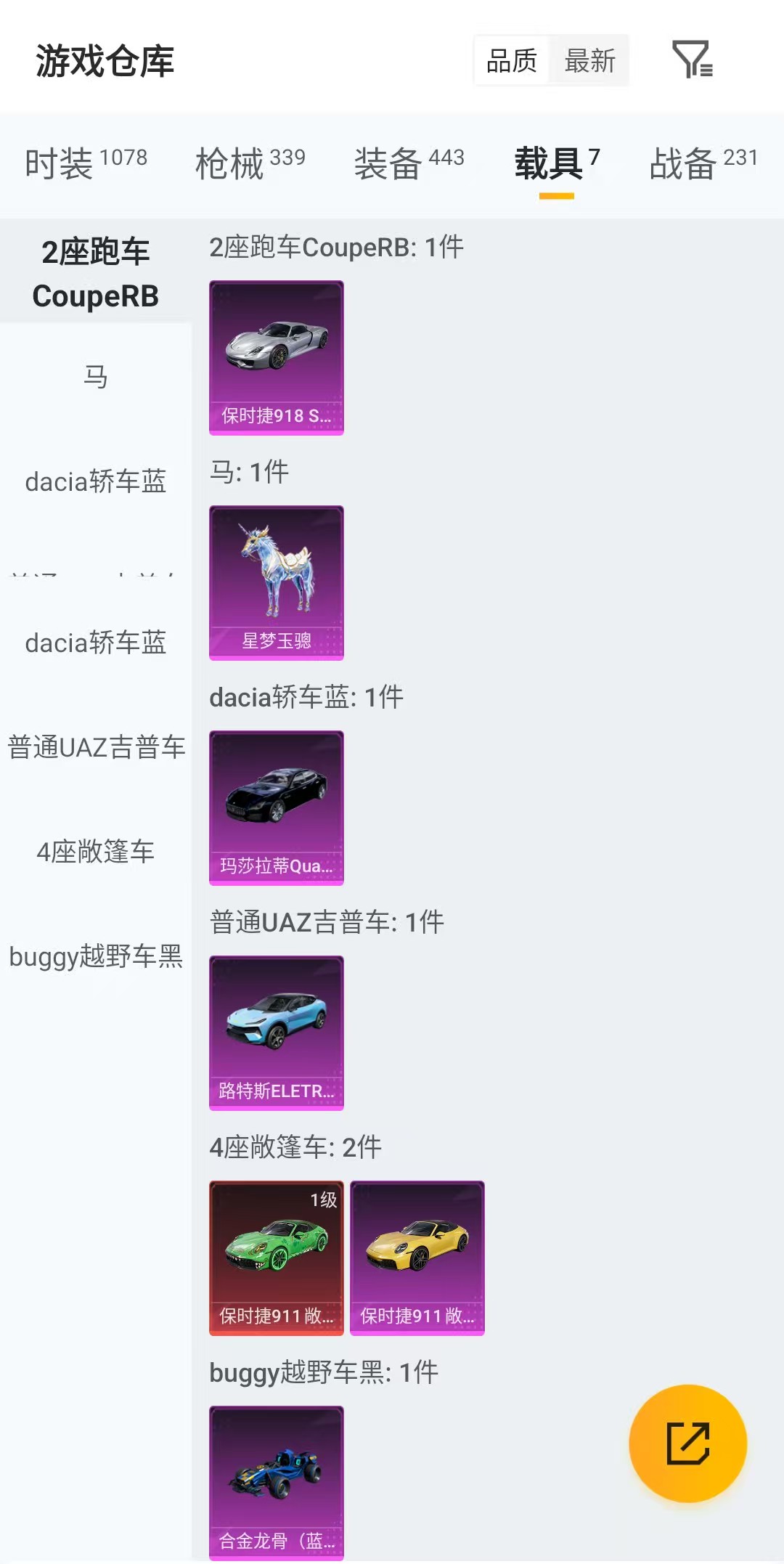Screen dimensions: 784x1564
Task: Select the 保时捷918 sports car thumbnail
Action: click(276, 356)
